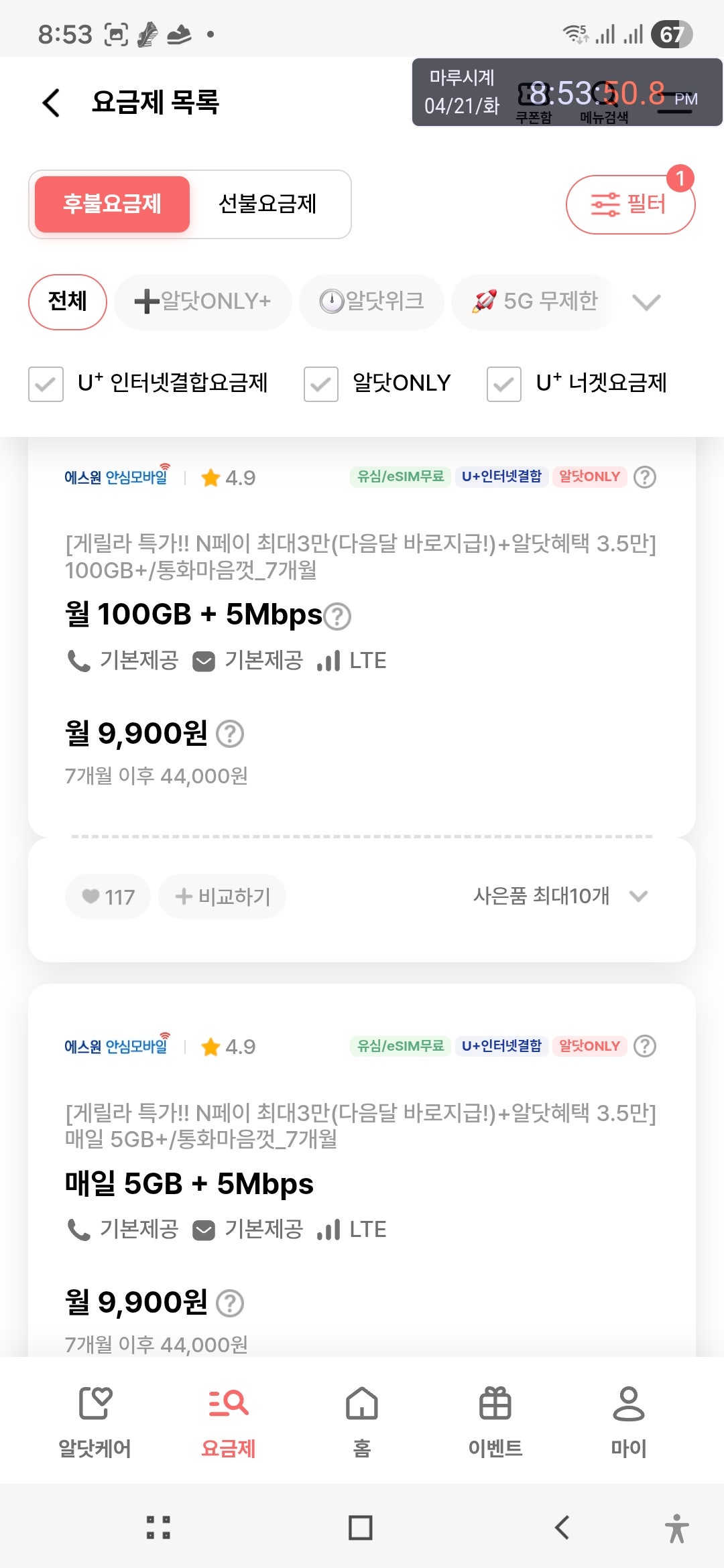Tap the question mark beside 월 9,900원
724x1568 pixels.
point(229,734)
